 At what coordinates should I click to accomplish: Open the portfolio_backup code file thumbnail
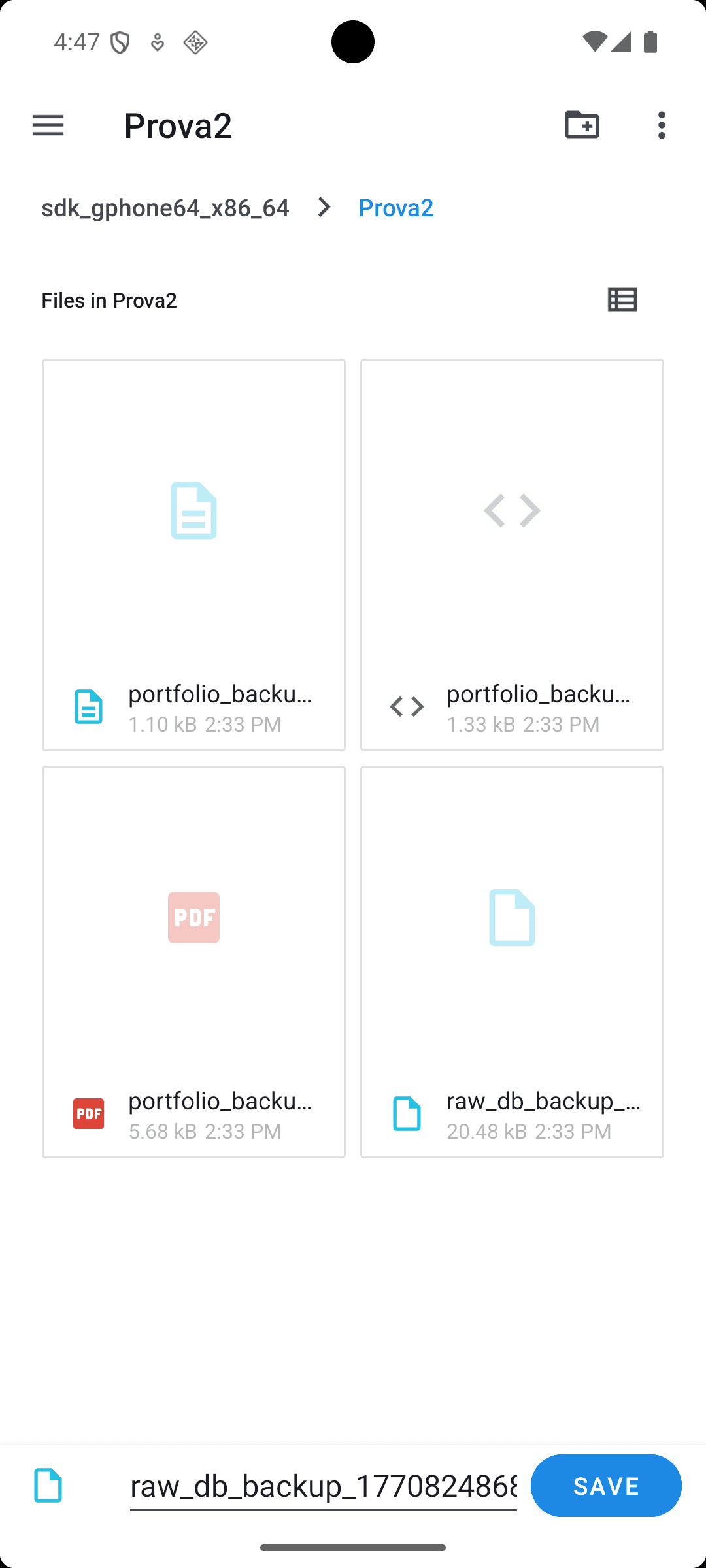click(x=512, y=511)
